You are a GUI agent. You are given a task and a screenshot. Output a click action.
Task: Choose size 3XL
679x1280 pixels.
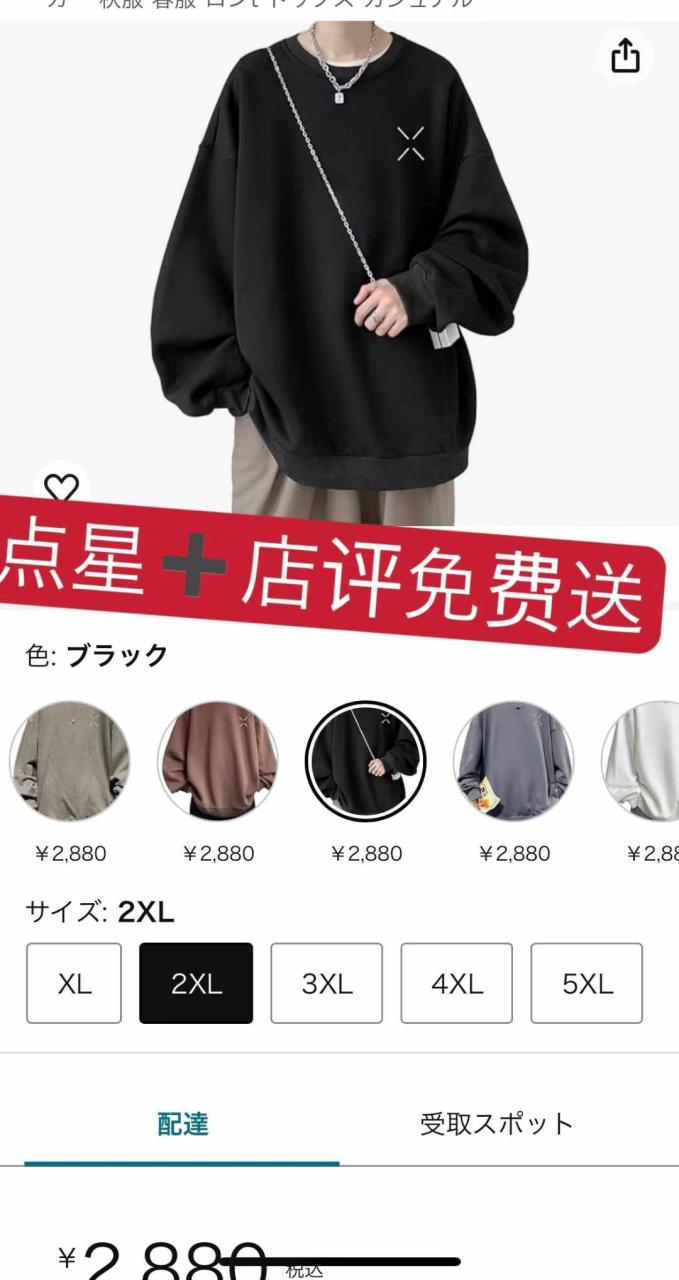click(x=327, y=983)
